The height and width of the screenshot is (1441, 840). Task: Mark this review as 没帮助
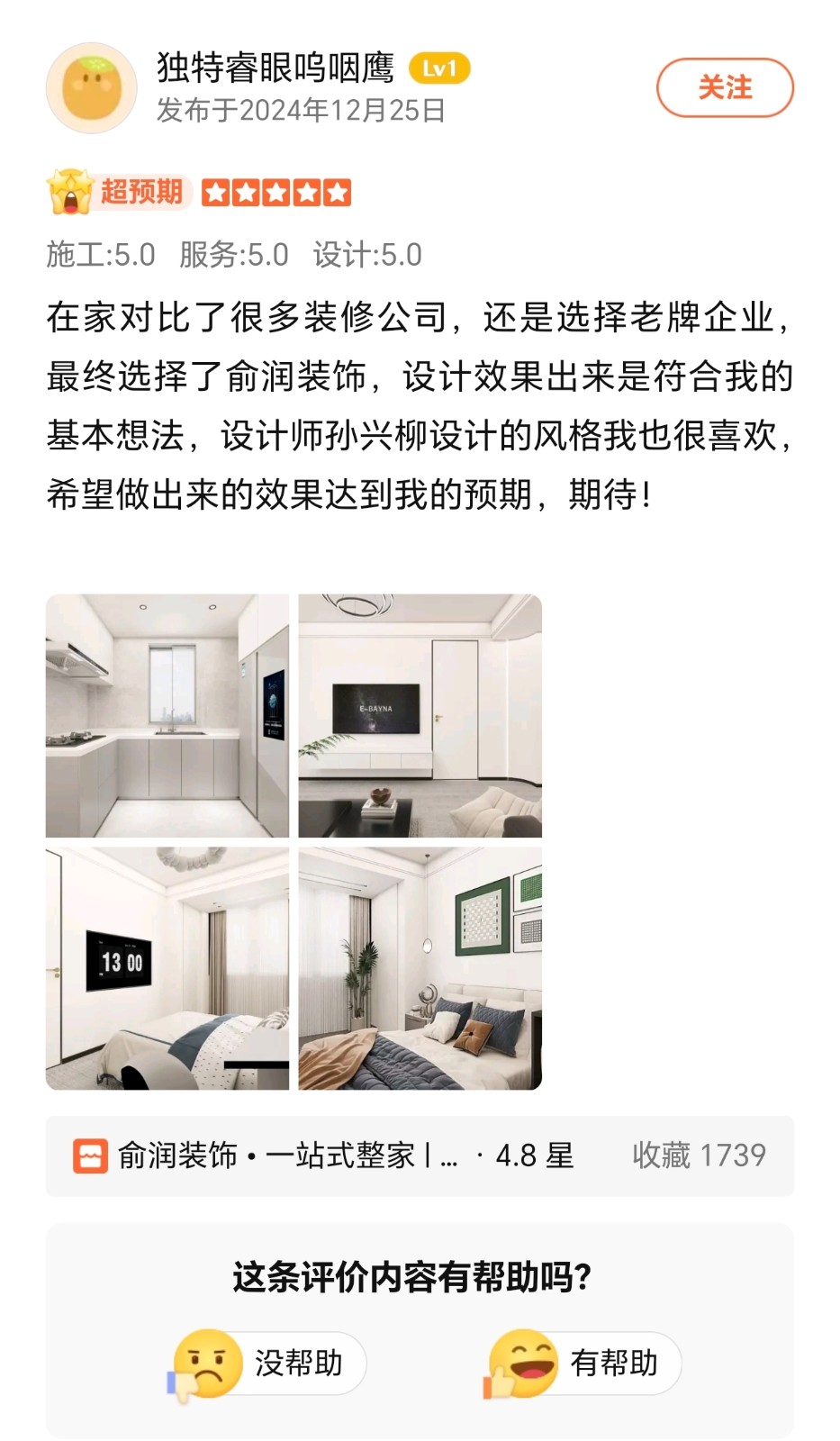(268, 1363)
